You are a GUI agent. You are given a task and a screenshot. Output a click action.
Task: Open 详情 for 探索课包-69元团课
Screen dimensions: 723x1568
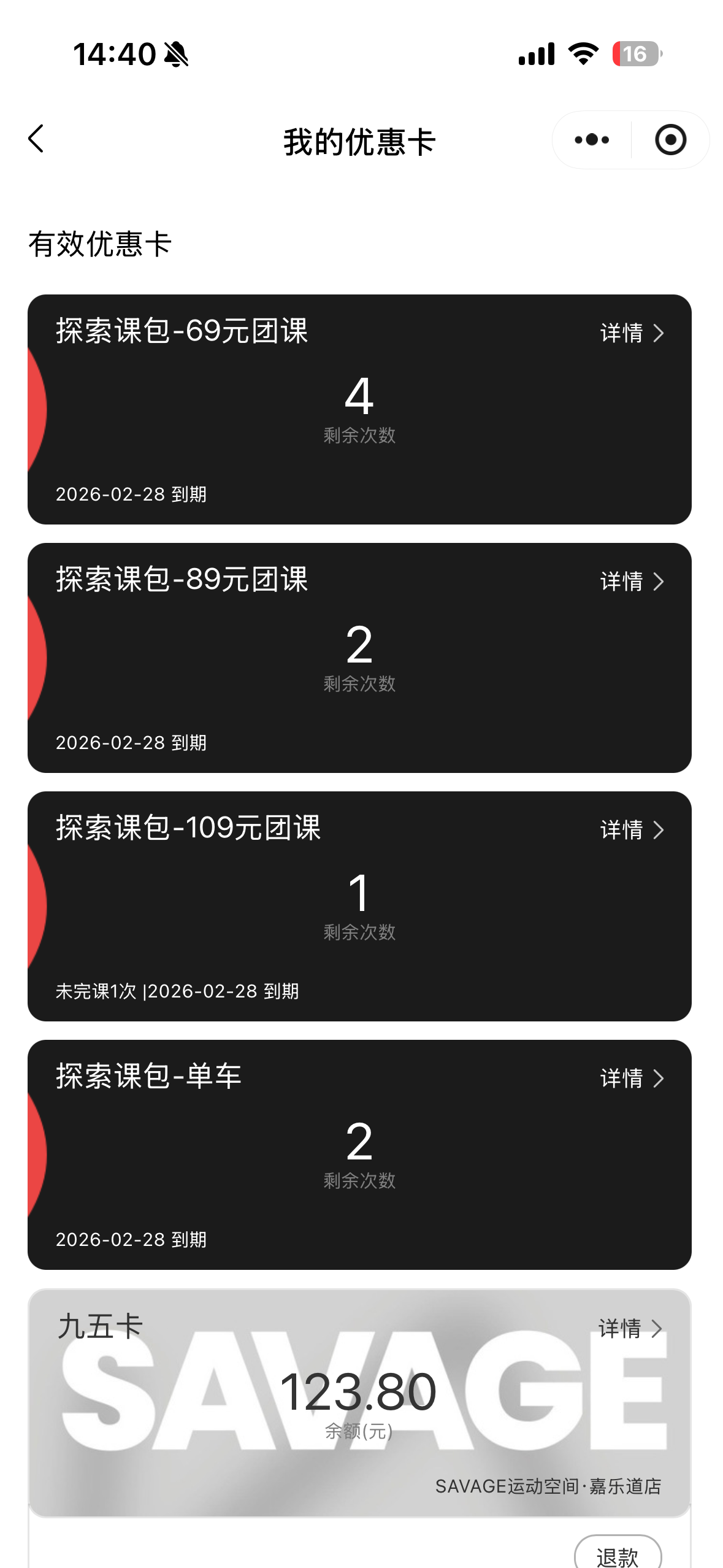pyautogui.click(x=632, y=333)
